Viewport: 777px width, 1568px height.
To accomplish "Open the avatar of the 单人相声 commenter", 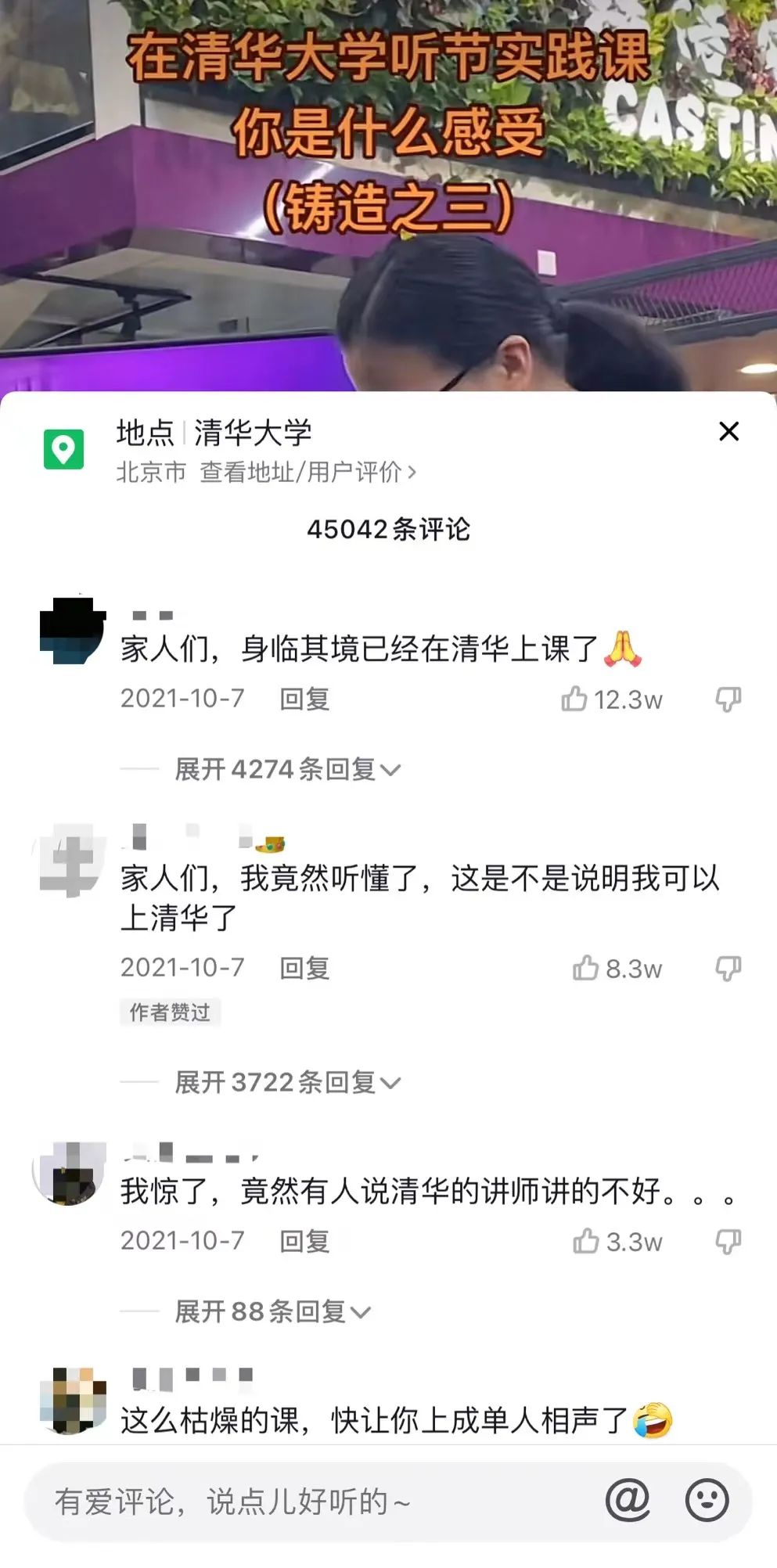I will [72, 1401].
